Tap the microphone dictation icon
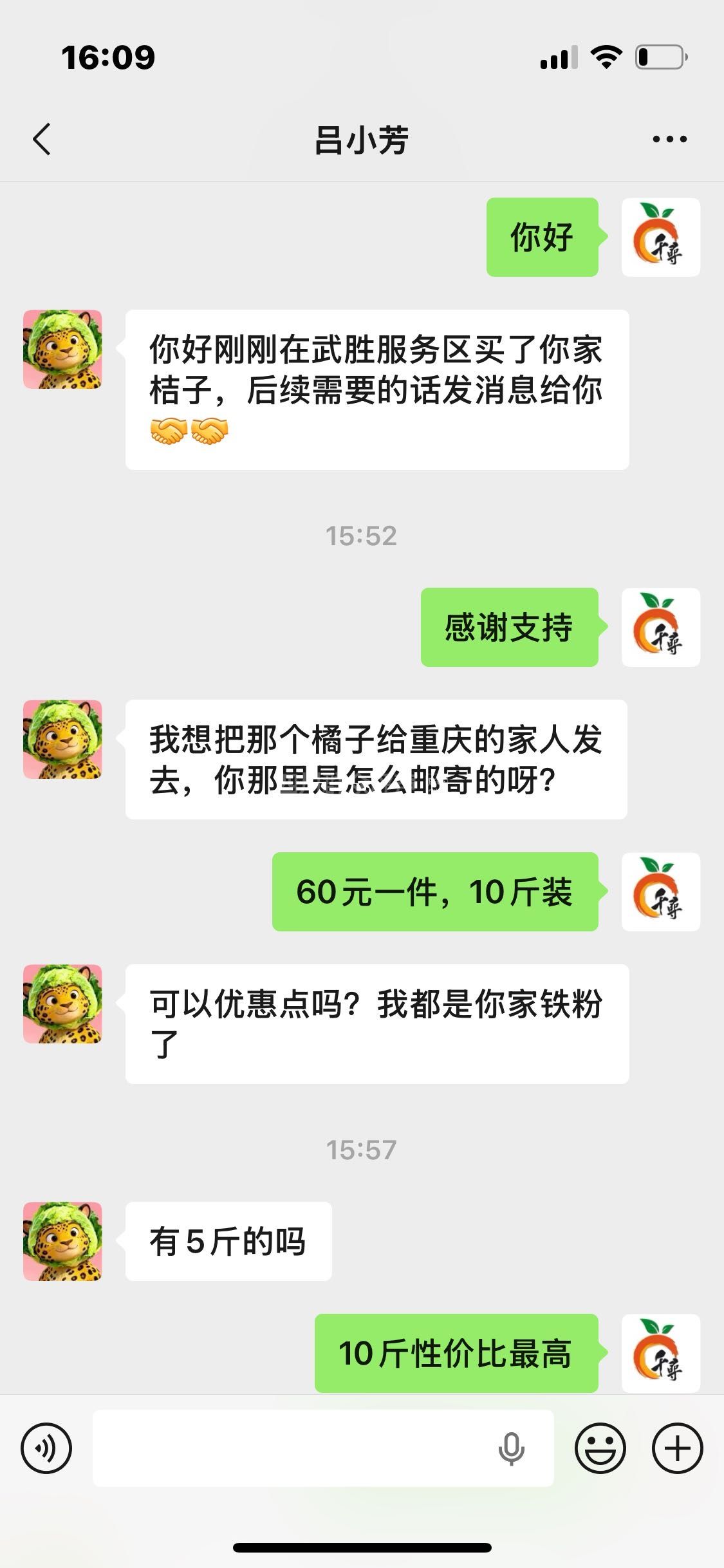This screenshot has width=724, height=1568. point(511,1448)
